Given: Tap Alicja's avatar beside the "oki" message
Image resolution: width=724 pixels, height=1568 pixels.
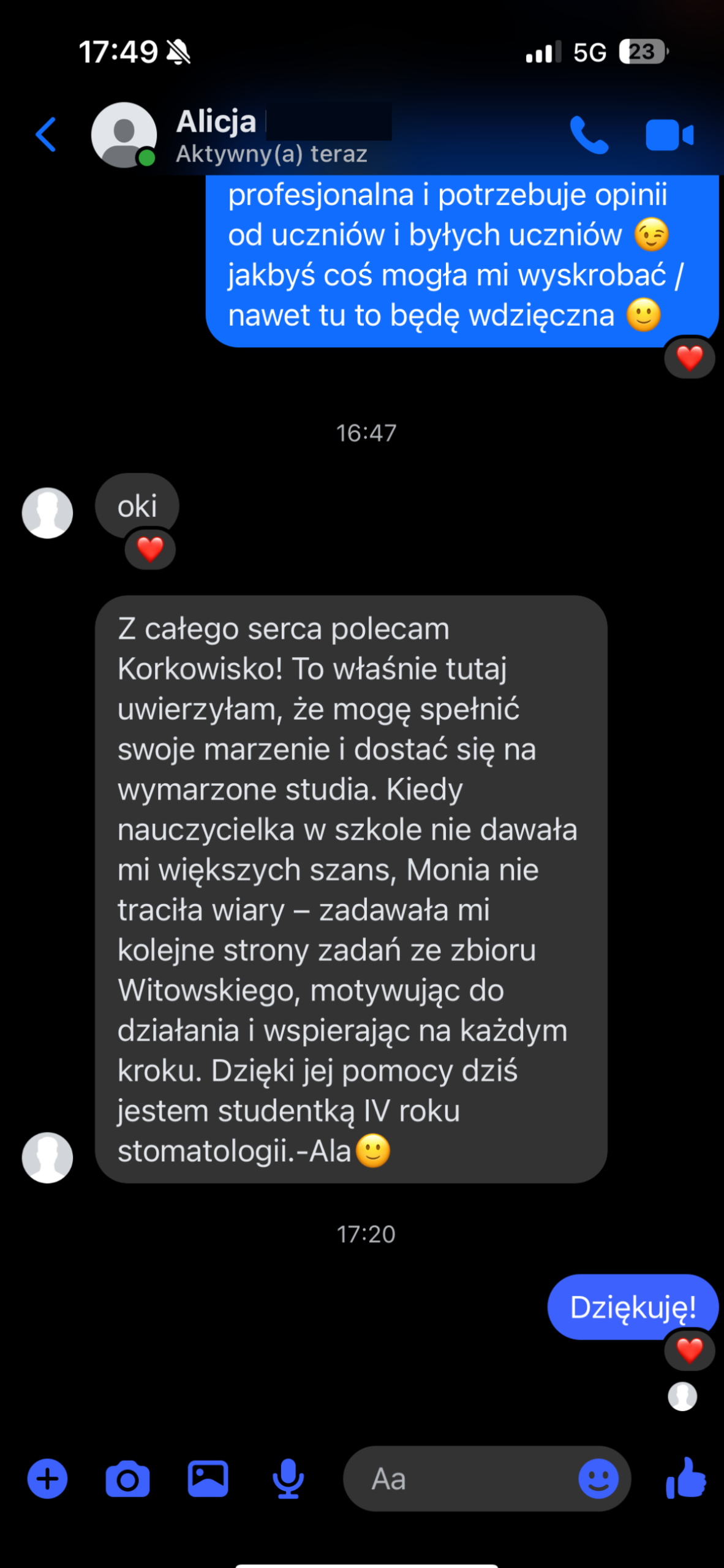Looking at the screenshot, I should coord(47,513).
